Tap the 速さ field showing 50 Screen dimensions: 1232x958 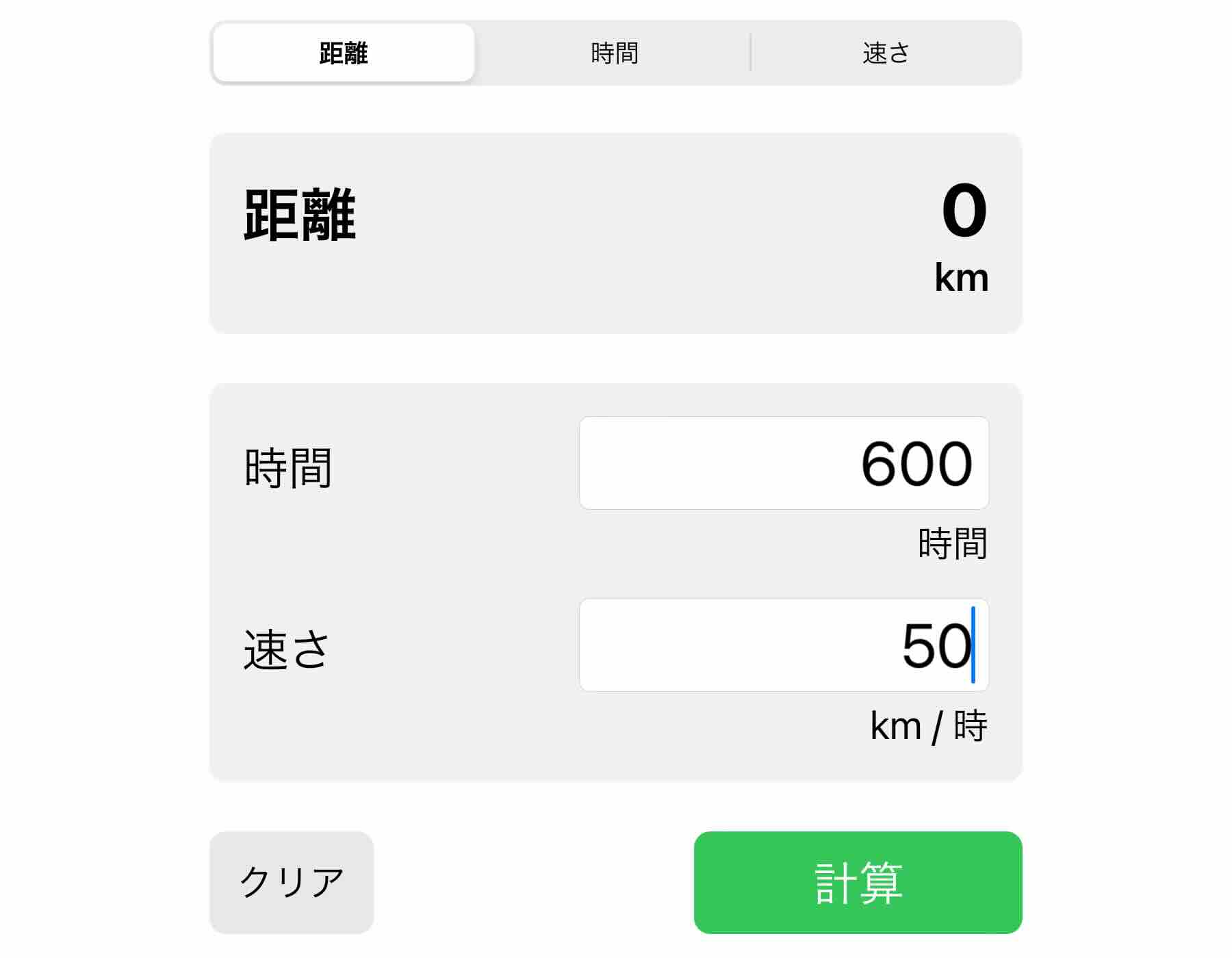coord(784,645)
